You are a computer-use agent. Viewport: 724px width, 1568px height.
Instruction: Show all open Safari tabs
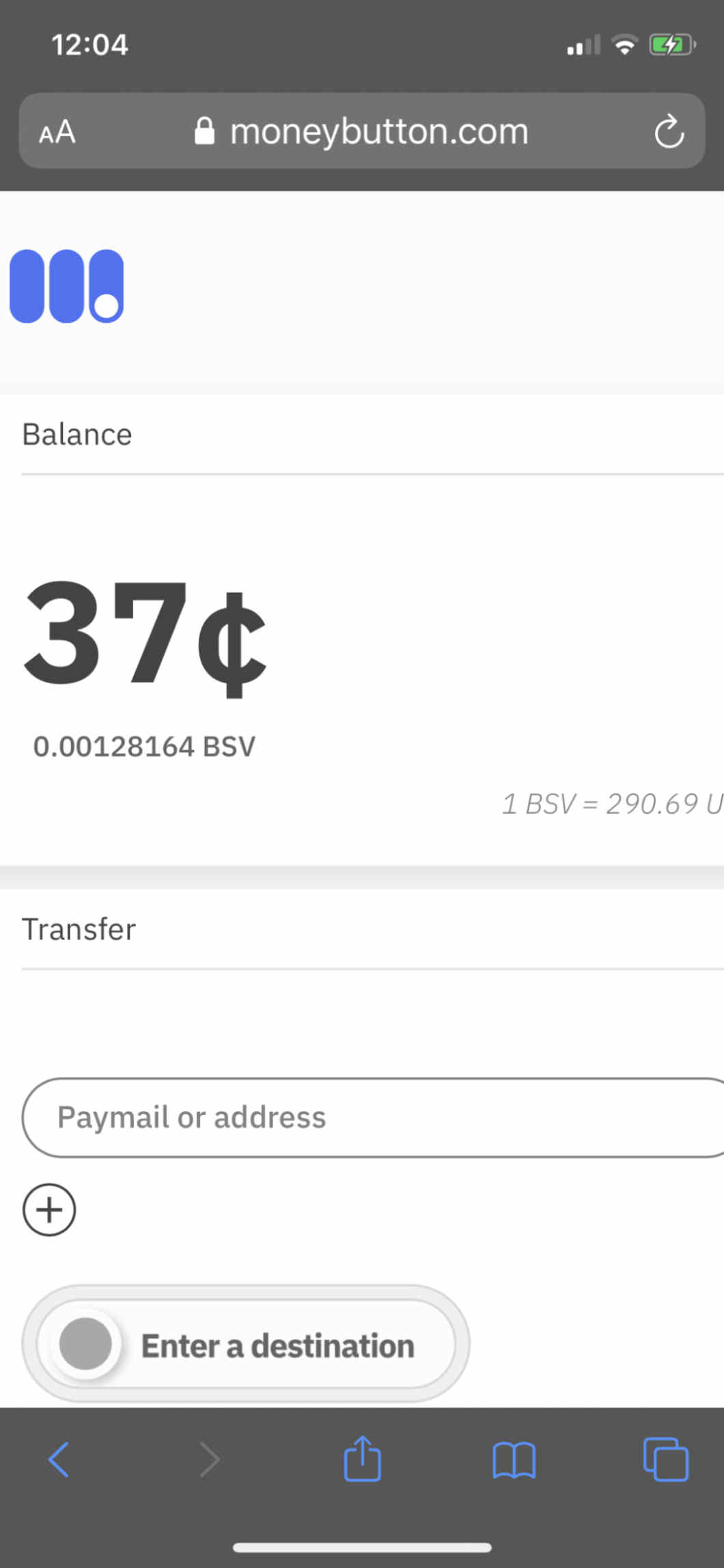pyautogui.click(x=665, y=1460)
